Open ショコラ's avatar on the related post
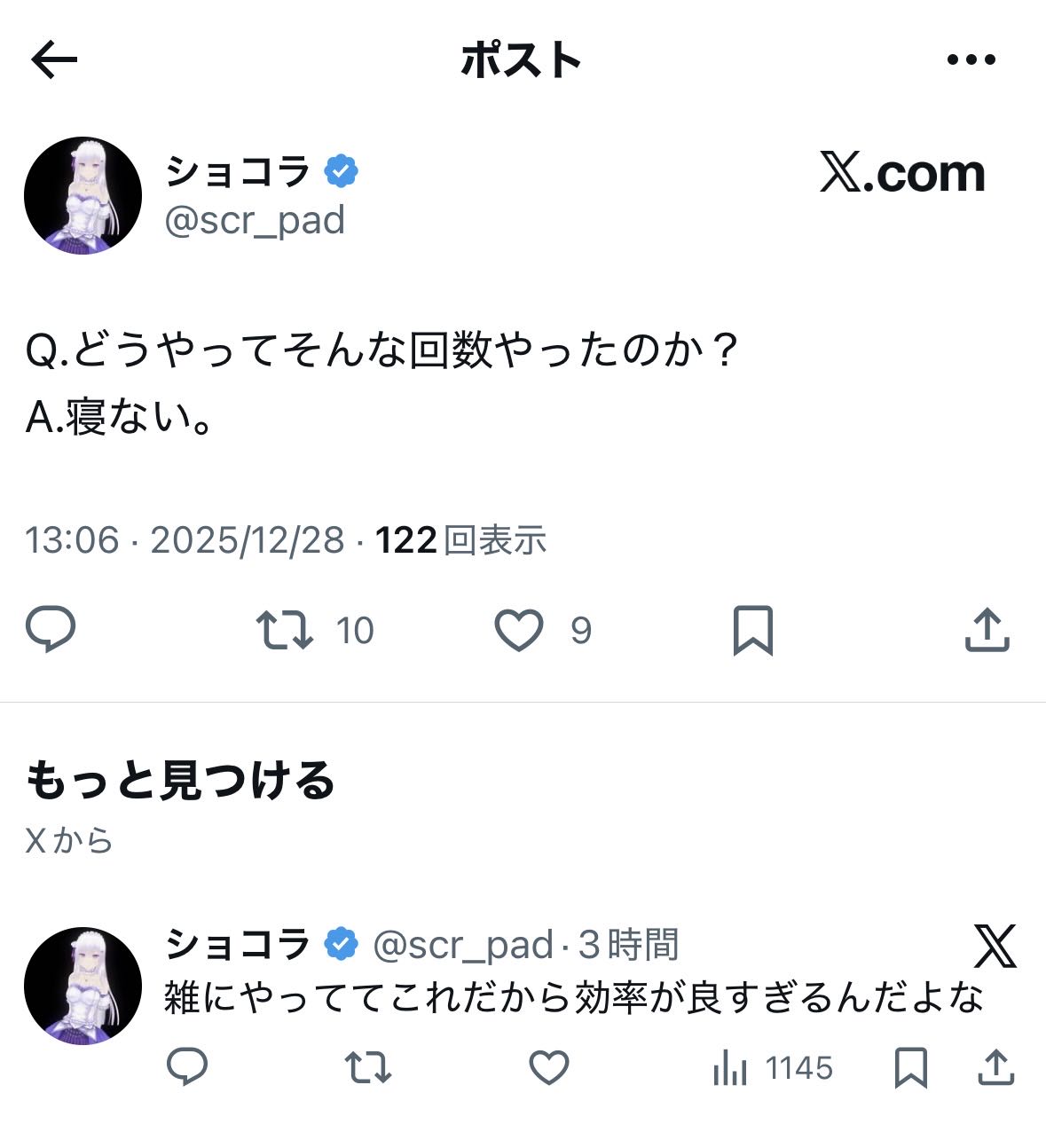 (83, 986)
